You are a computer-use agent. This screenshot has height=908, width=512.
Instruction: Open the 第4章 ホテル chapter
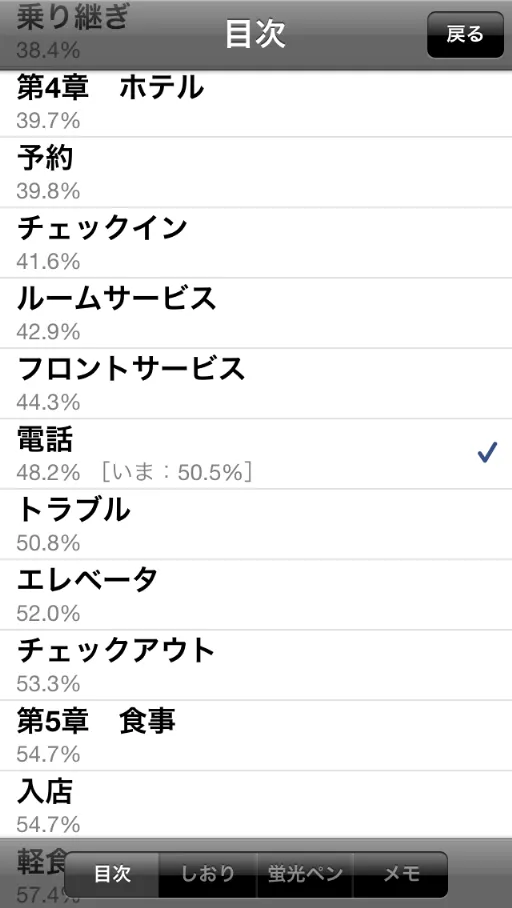point(256,102)
